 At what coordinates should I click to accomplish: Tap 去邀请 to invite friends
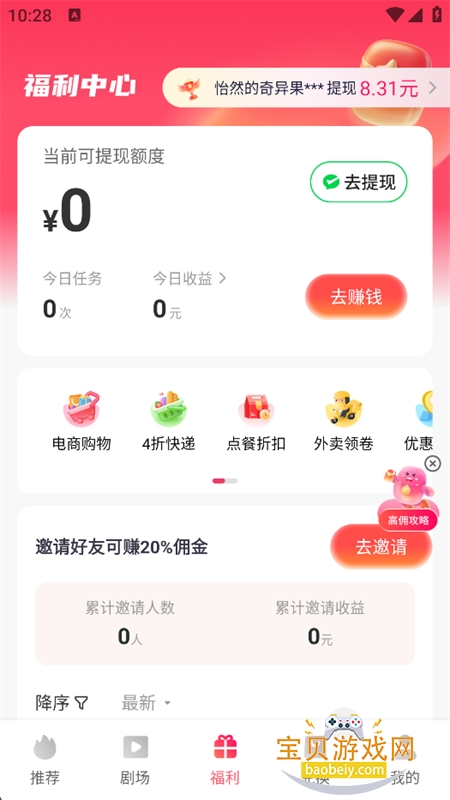[381, 547]
